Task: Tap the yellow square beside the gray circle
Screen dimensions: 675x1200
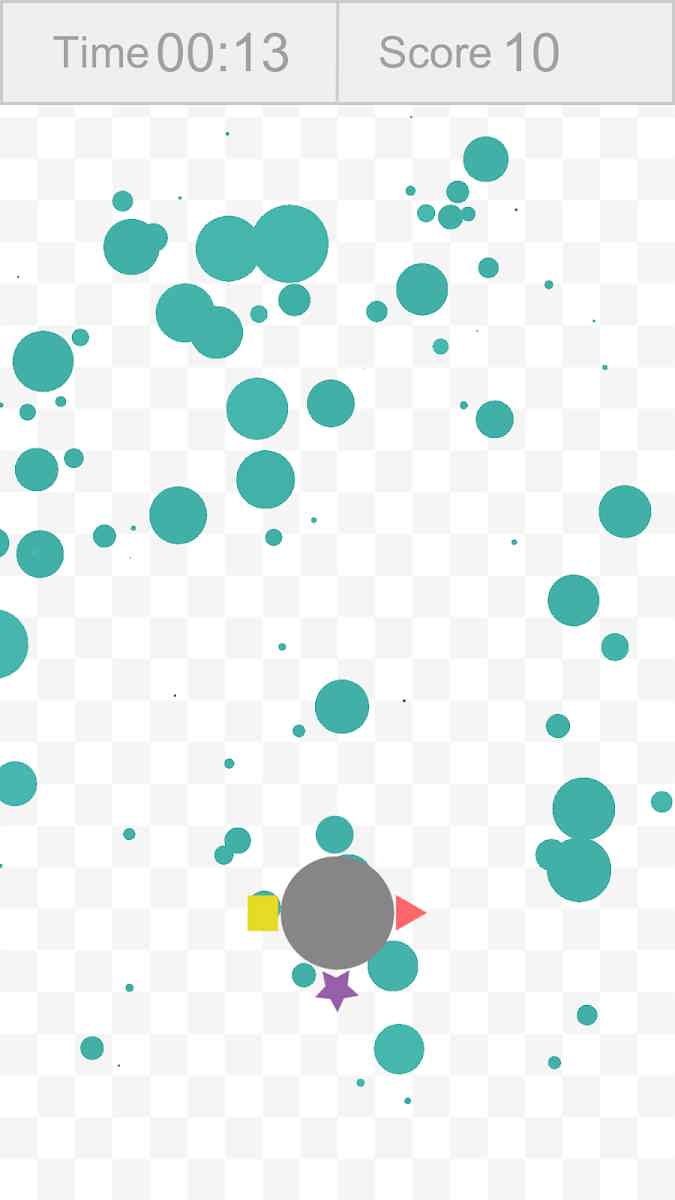Action: [x=263, y=913]
